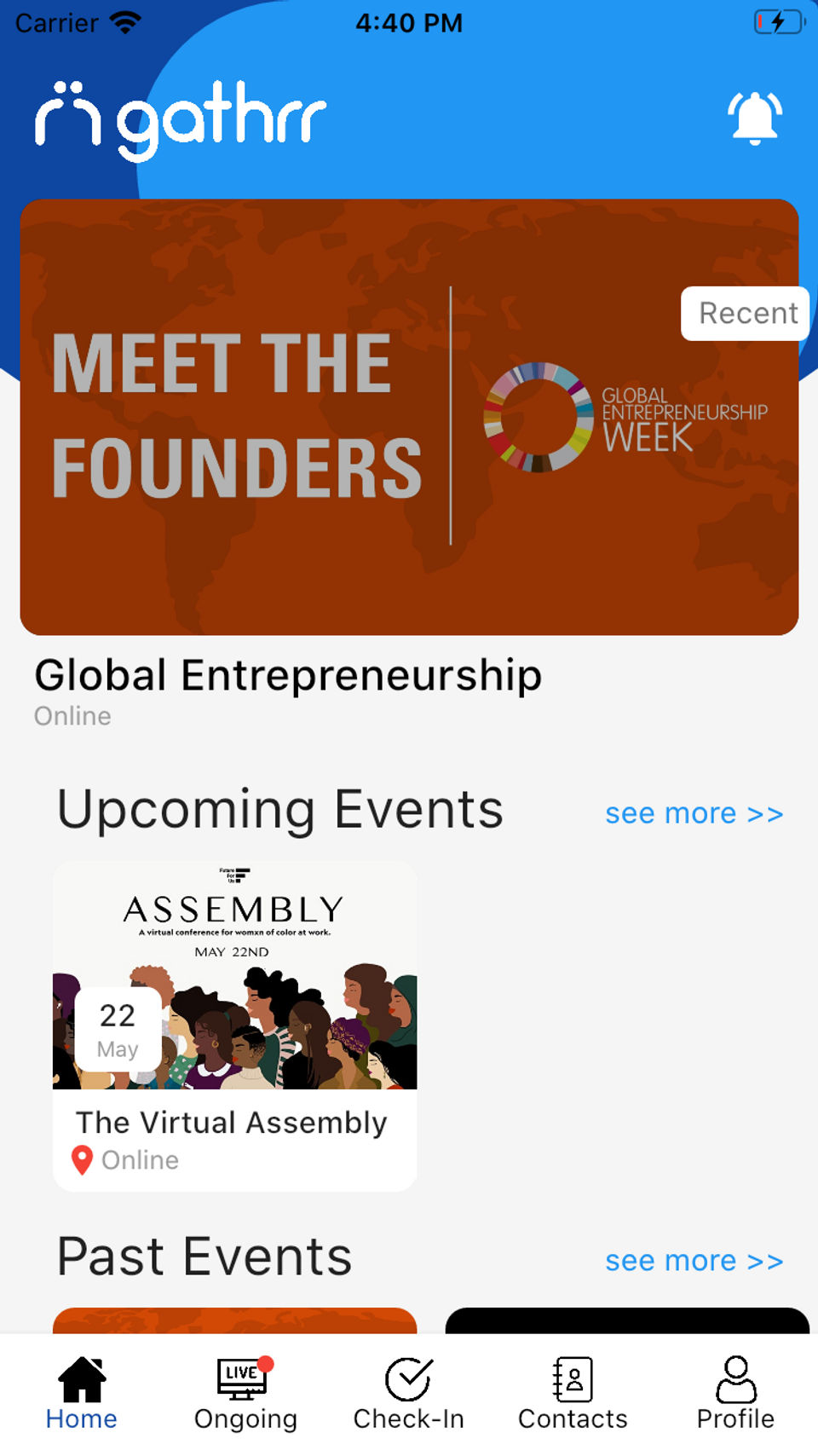Switch to the Ongoing tab
The width and height of the screenshot is (818, 1456).
pos(245,1394)
